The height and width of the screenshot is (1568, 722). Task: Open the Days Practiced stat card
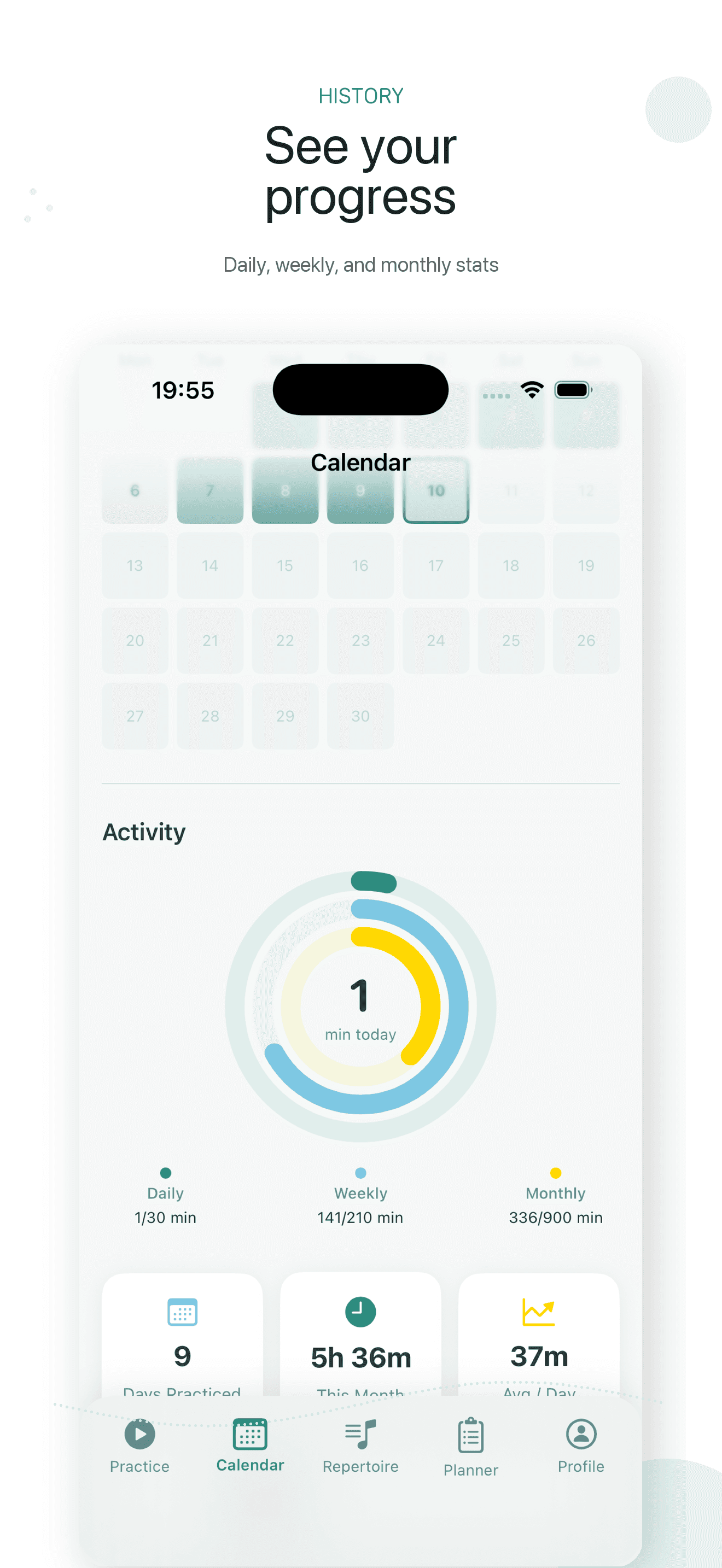tap(182, 1339)
